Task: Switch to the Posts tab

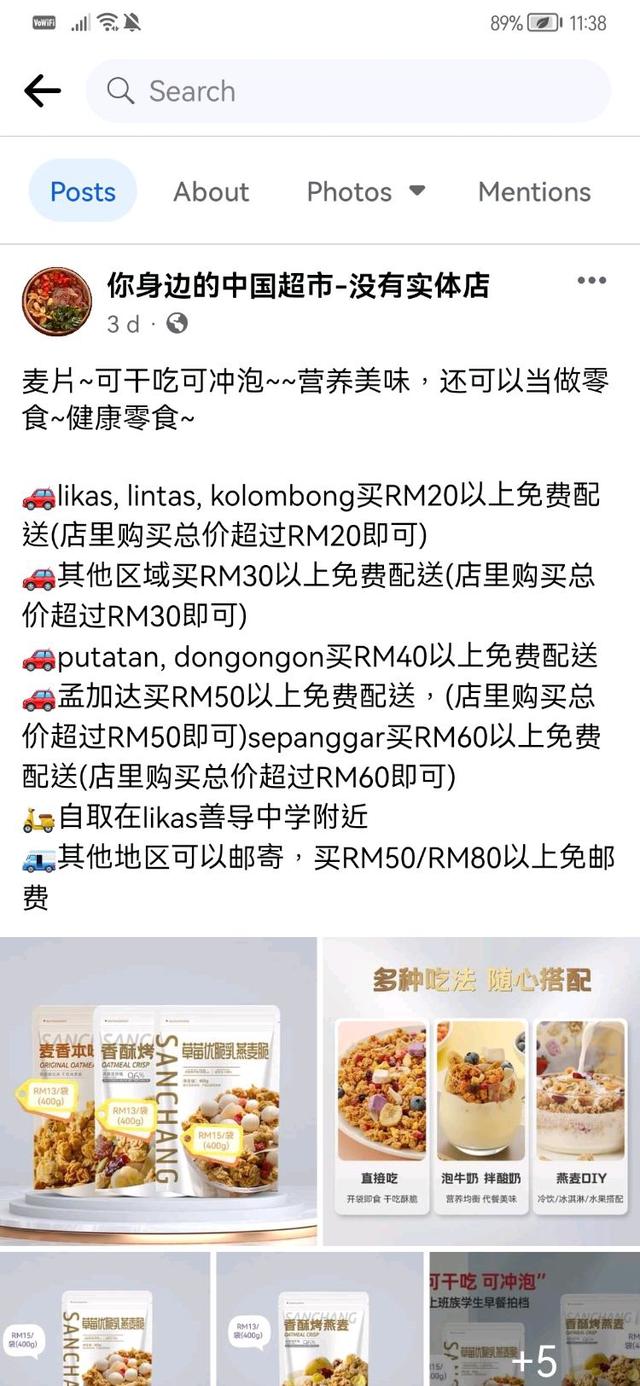Action: click(x=83, y=191)
